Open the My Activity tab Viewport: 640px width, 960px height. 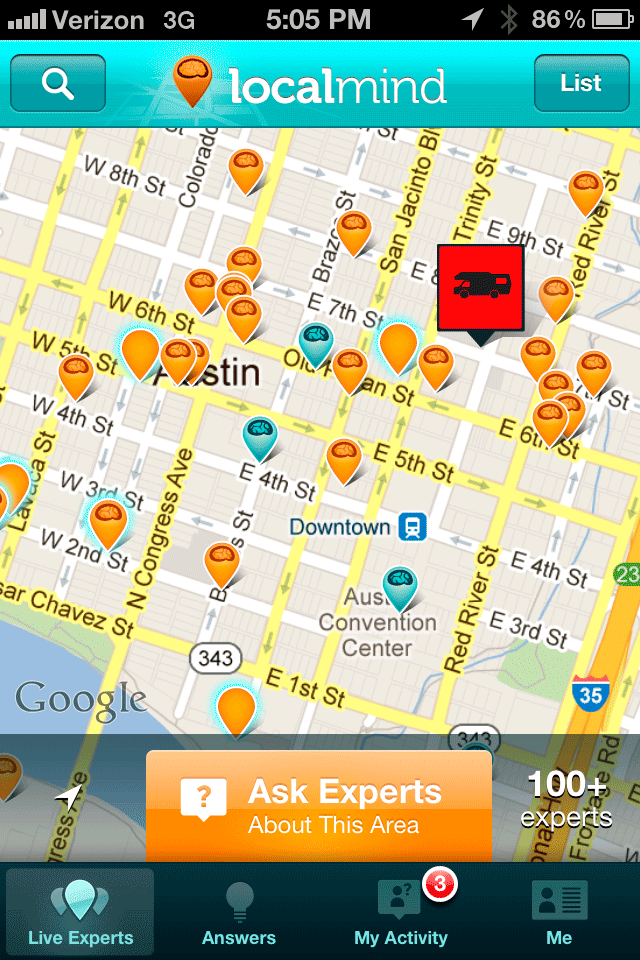(400, 910)
